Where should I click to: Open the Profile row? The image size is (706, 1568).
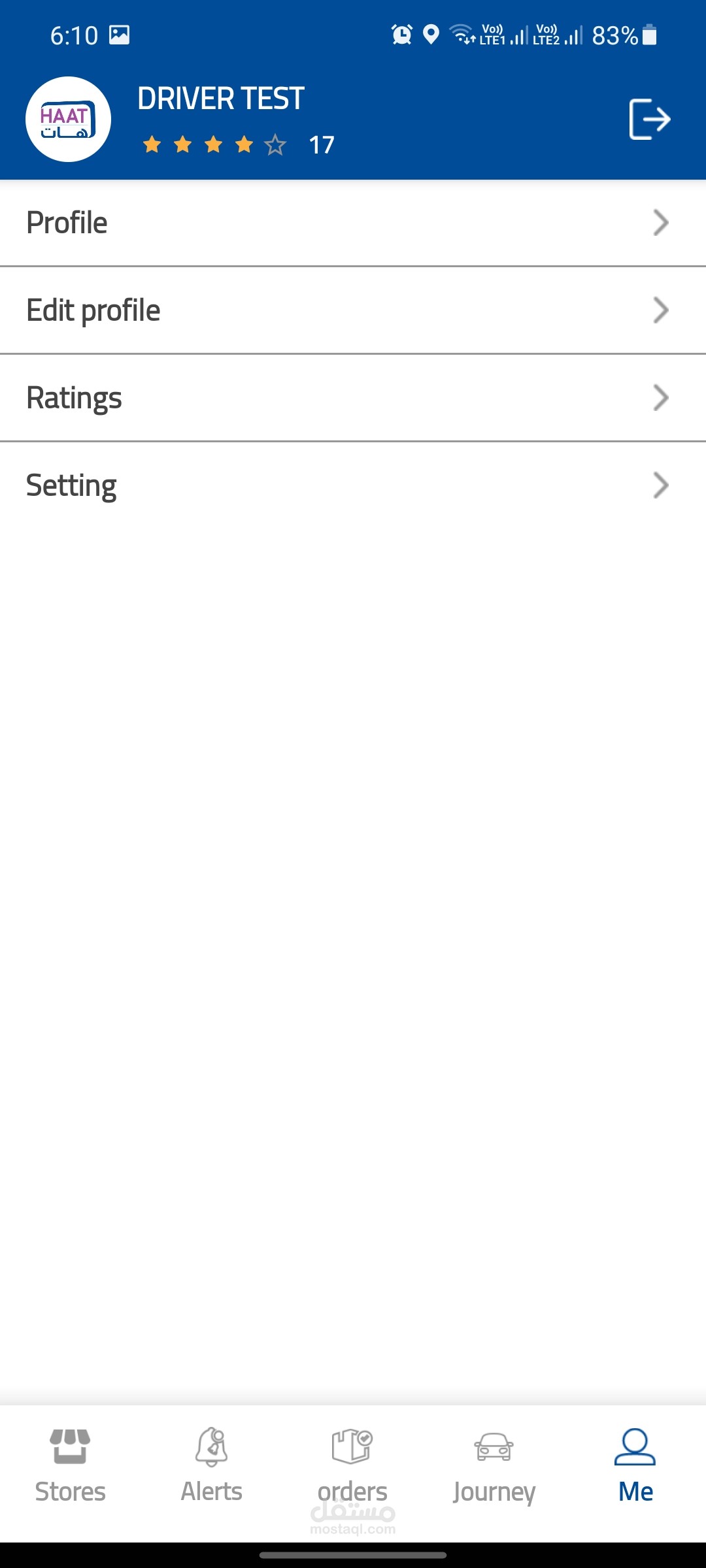pos(353,223)
